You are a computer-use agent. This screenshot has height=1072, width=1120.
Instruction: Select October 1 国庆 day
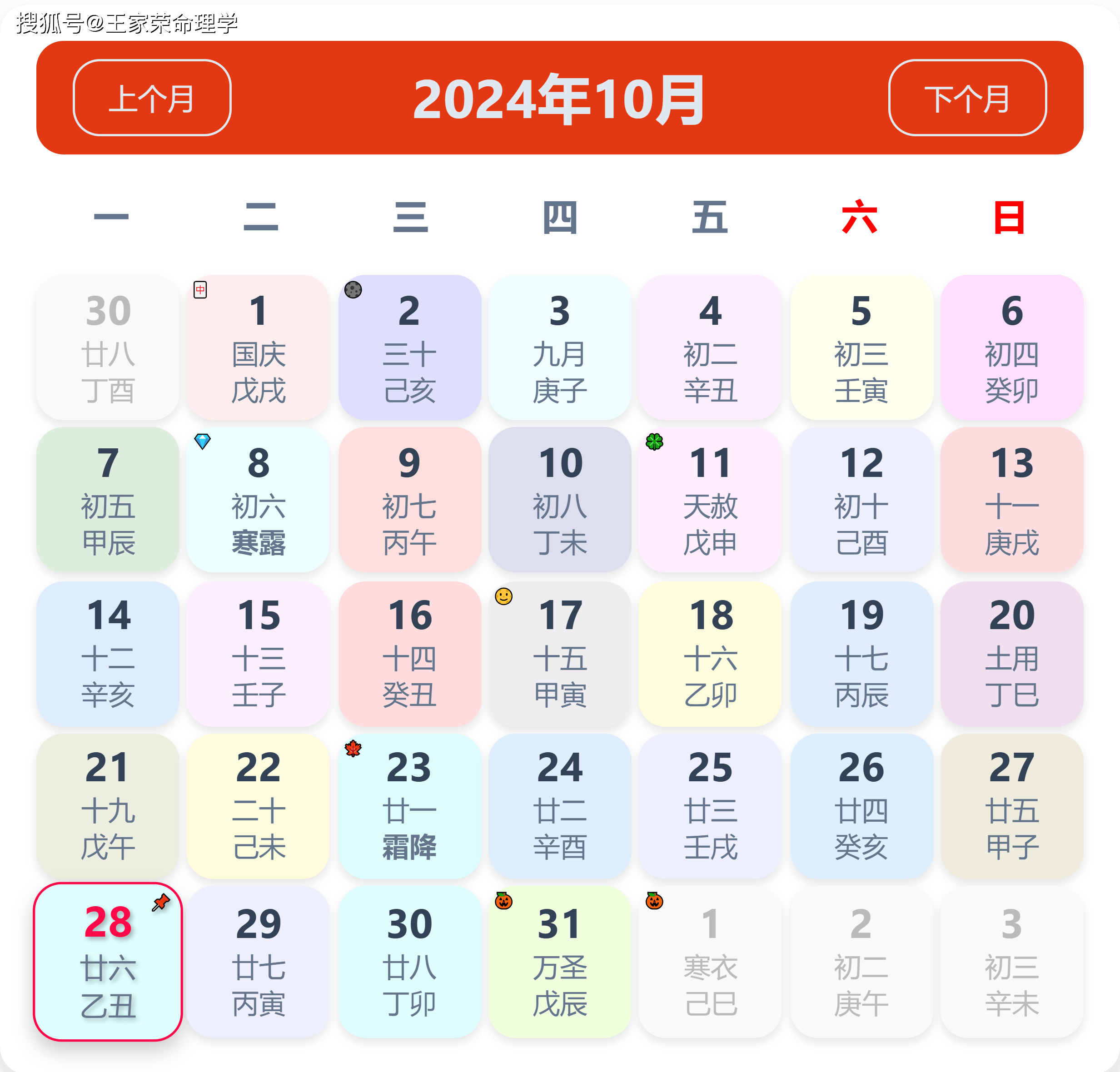(258, 347)
